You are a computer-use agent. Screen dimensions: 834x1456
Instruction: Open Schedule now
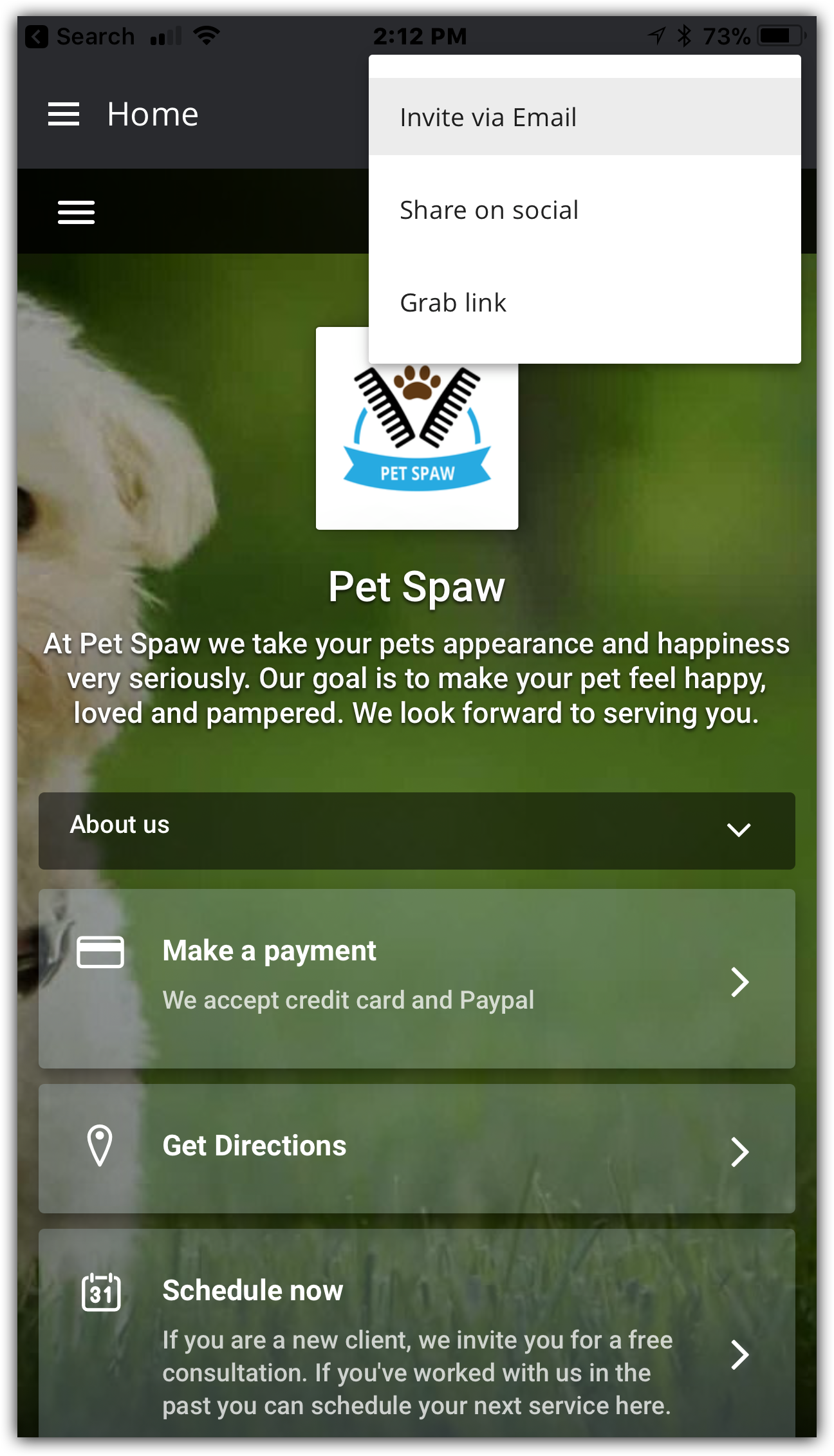coord(416,1334)
